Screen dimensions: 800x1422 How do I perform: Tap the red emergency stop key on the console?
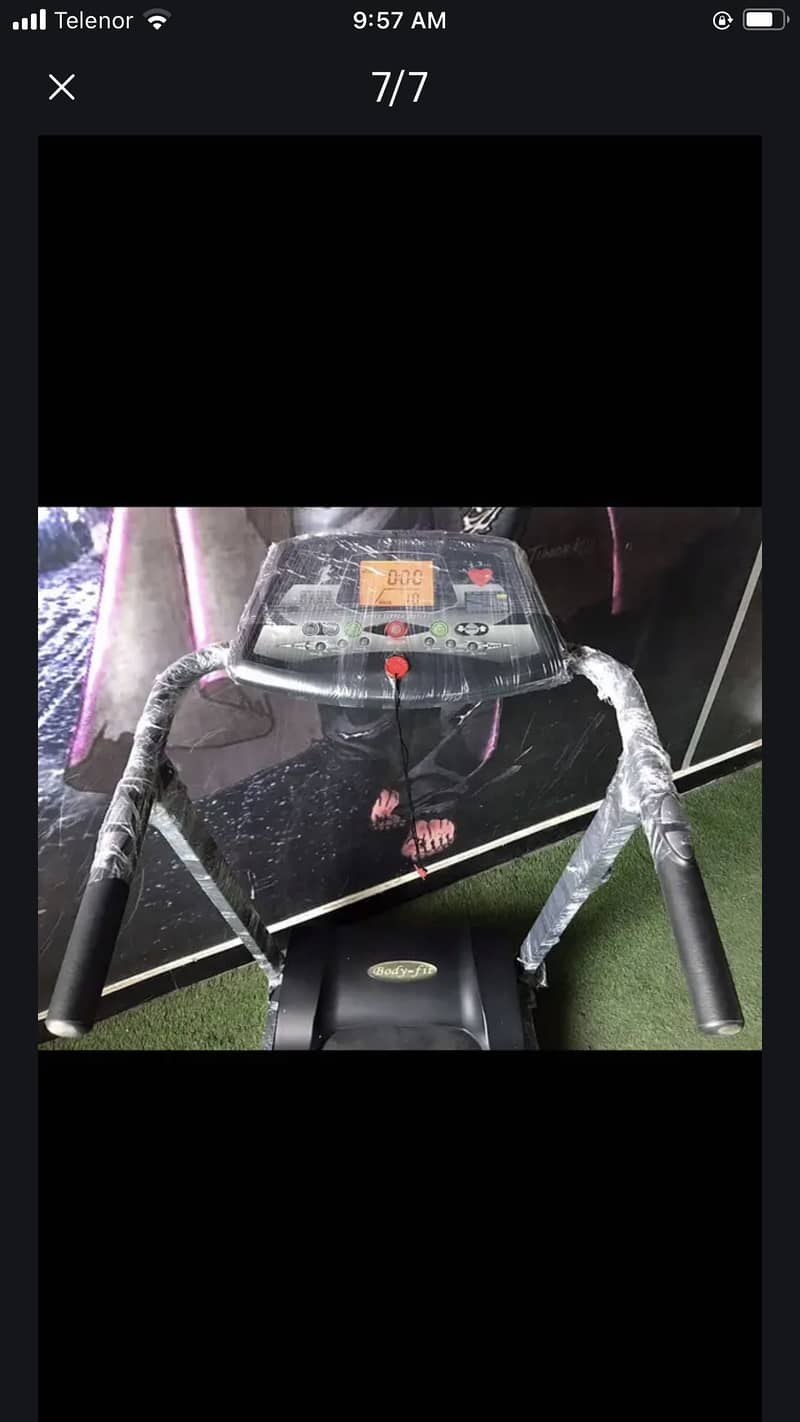(396, 666)
